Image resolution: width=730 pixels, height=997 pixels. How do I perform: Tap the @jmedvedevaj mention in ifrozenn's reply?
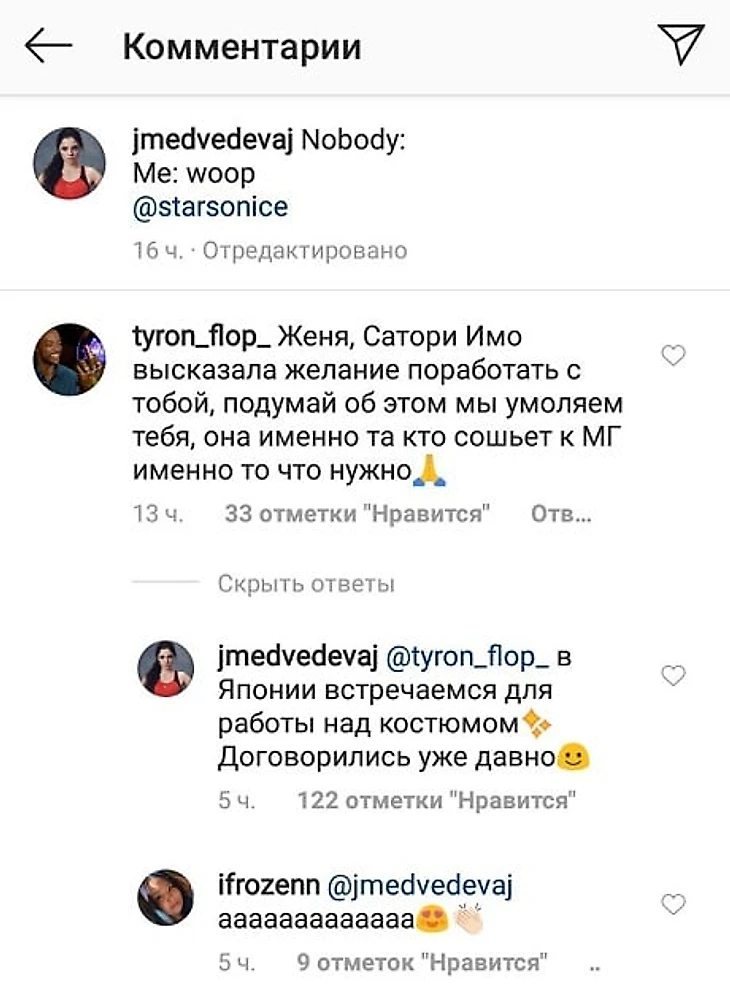[421, 884]
